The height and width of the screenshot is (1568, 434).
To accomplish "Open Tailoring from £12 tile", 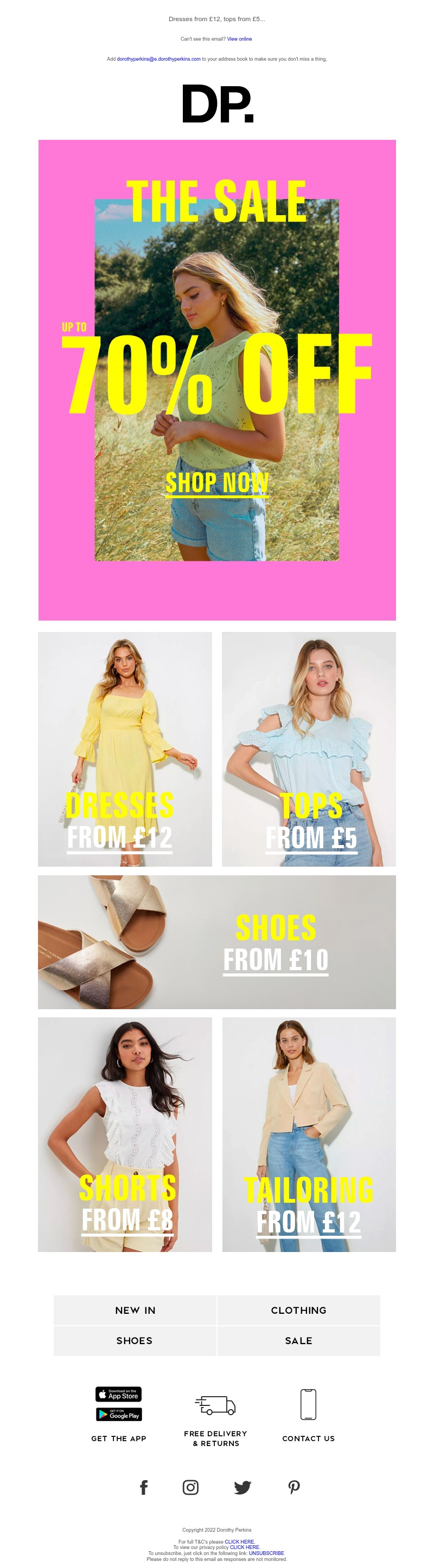I will [x=309, y=1134].
